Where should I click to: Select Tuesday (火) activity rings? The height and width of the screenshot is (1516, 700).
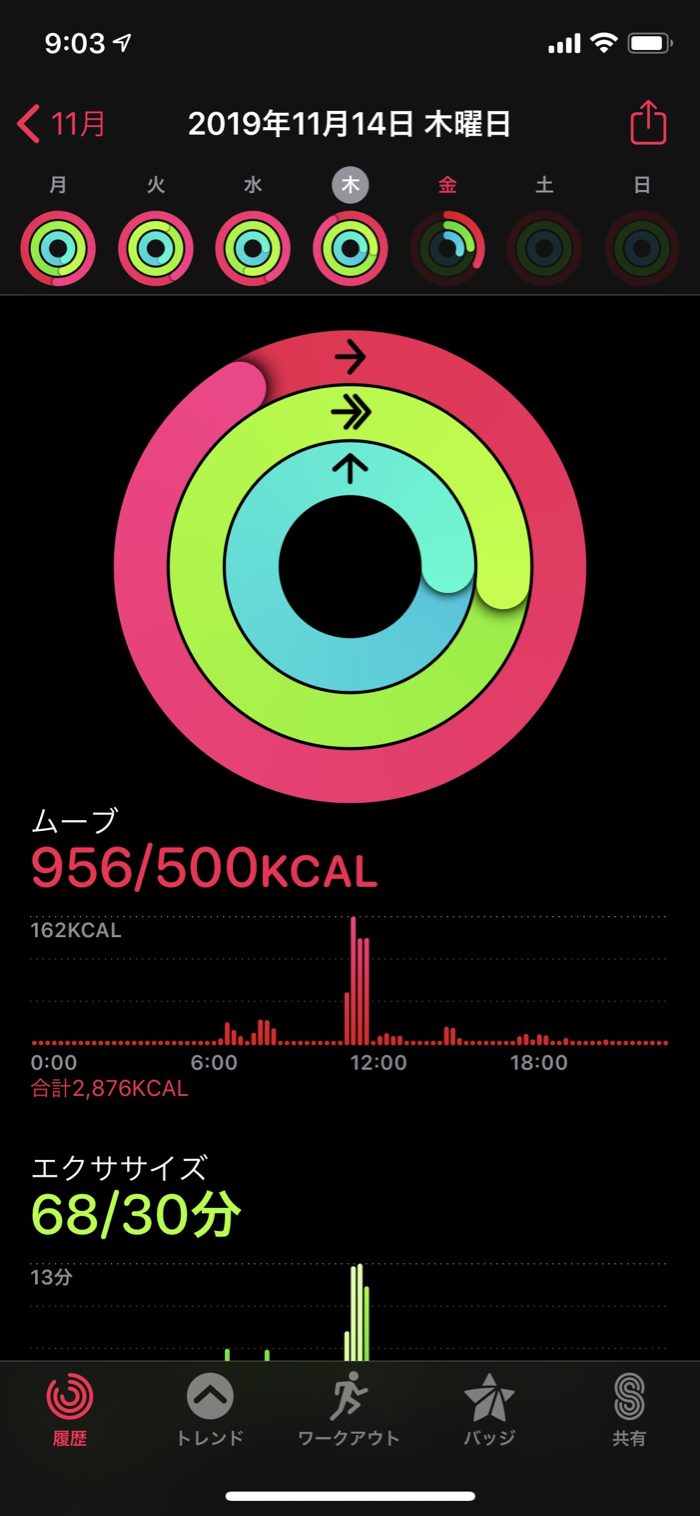point(156,248)
